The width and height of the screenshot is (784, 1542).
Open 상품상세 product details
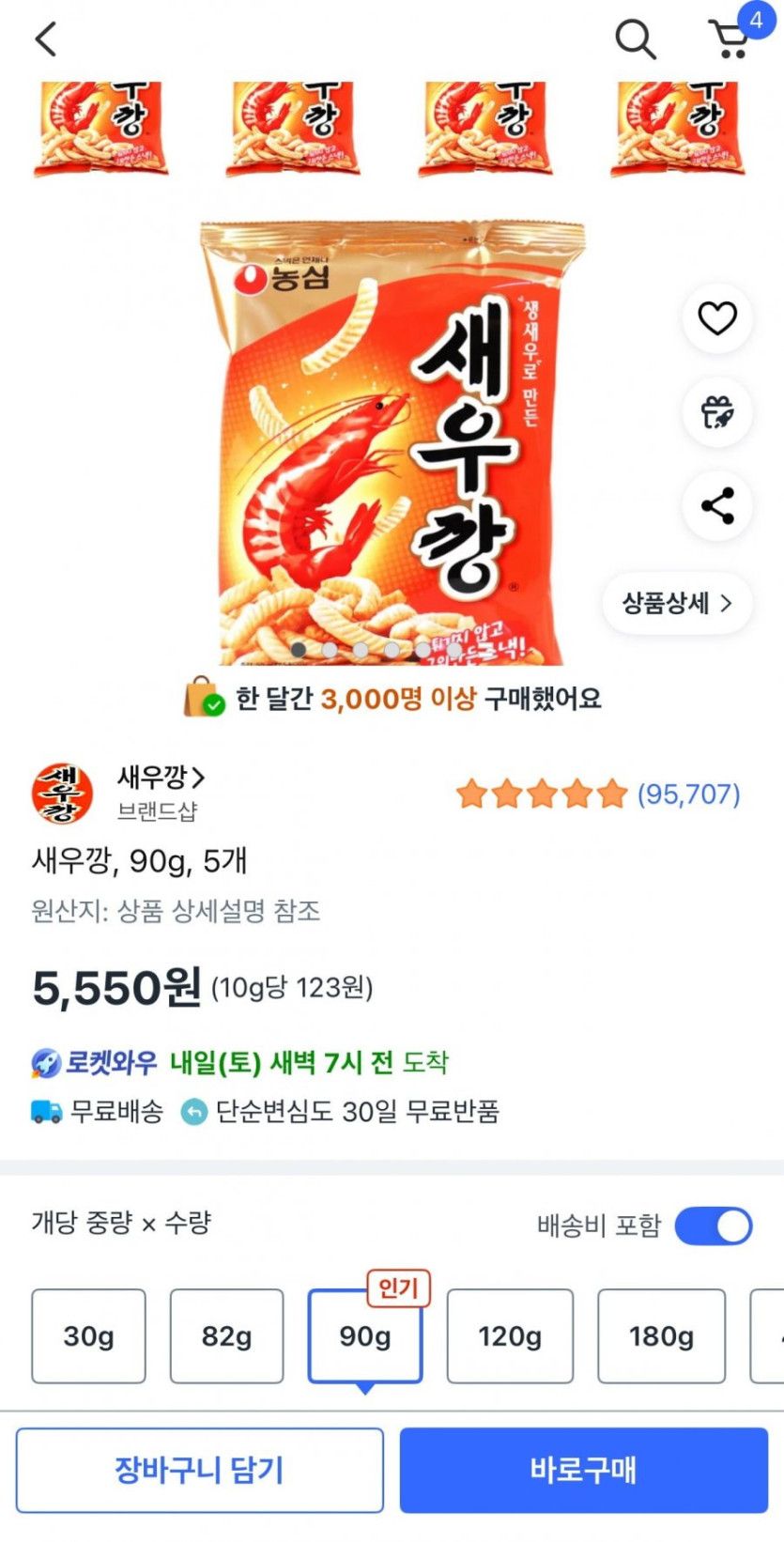click(x=676, y=603)
